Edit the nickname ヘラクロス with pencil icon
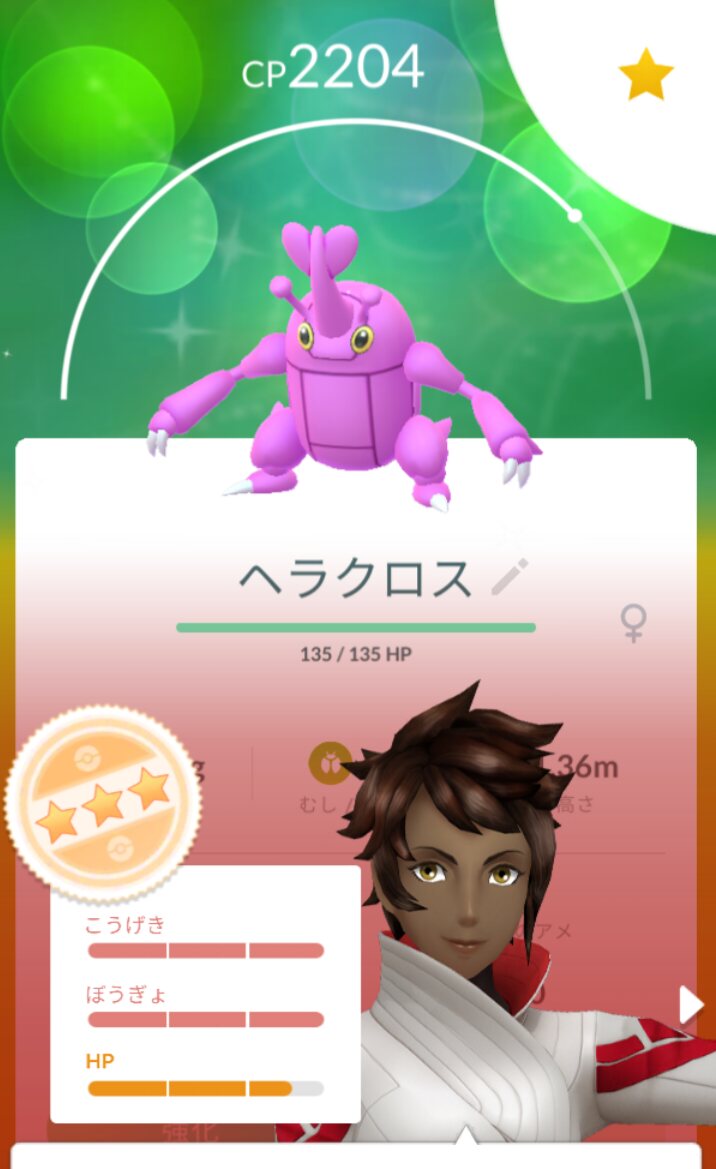 click(x=510, y=578)
